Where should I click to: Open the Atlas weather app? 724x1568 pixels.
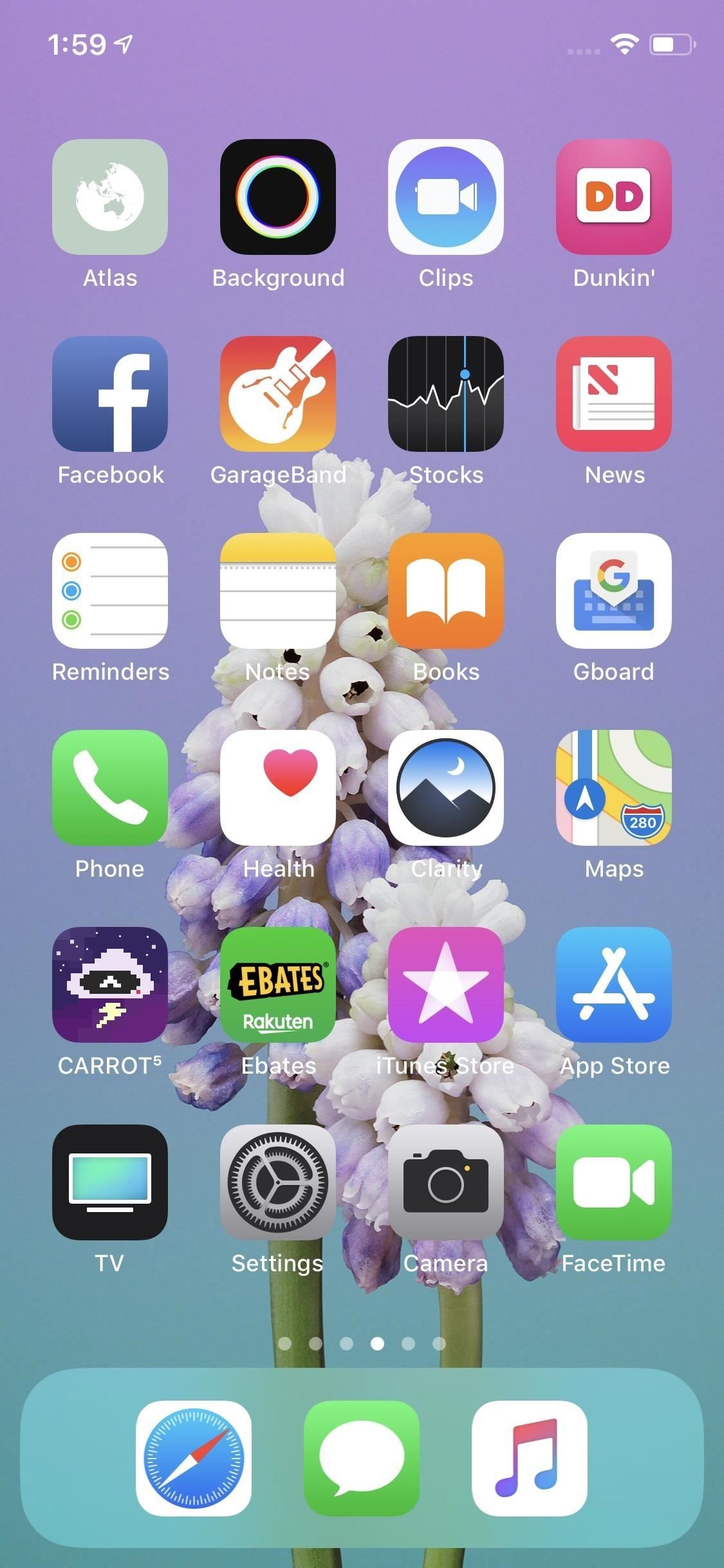(x=109, y=199)
